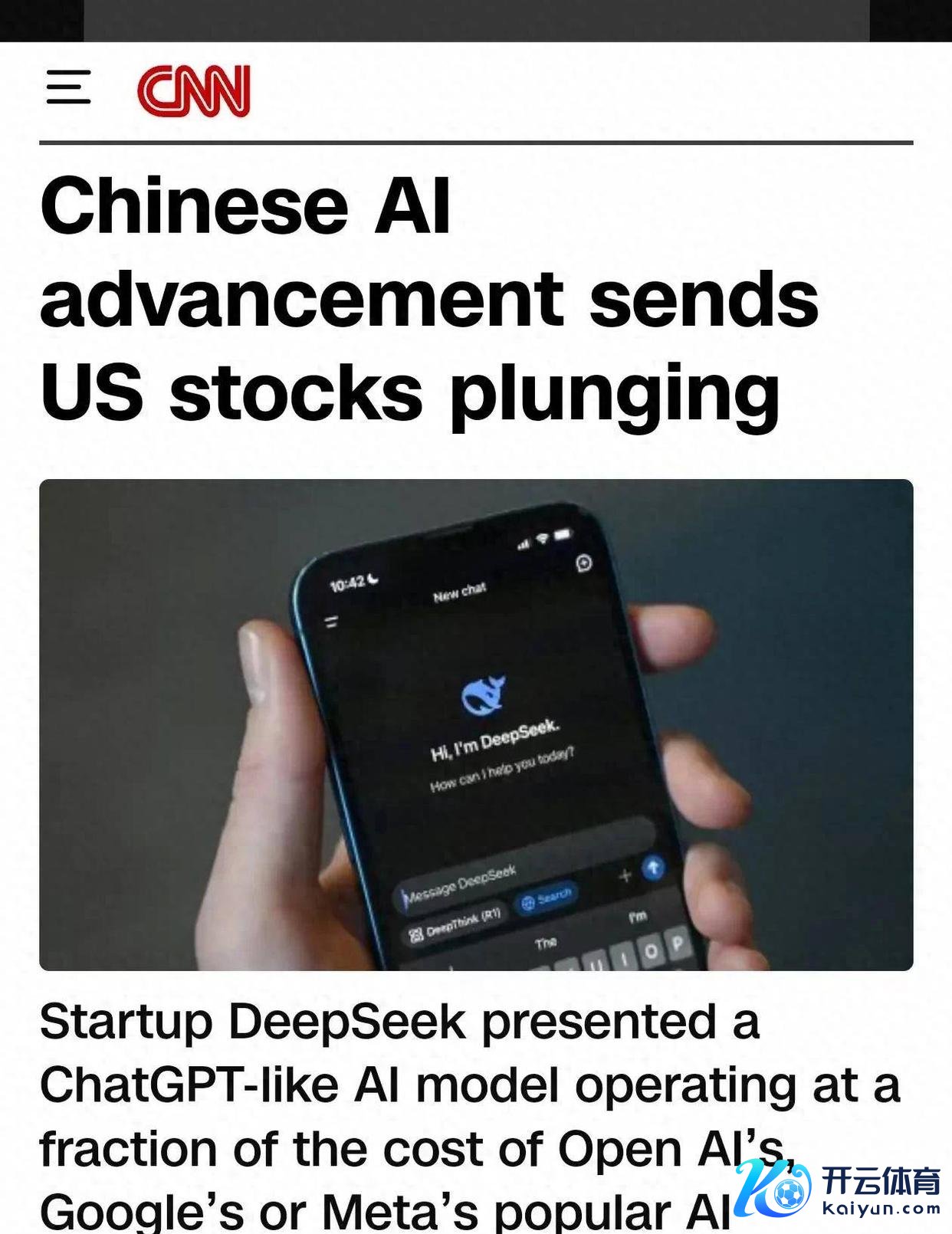Open the CNN hamburger menu
Screen dimensions: 952x1234
pyautogui.click(x=68, y=87)
